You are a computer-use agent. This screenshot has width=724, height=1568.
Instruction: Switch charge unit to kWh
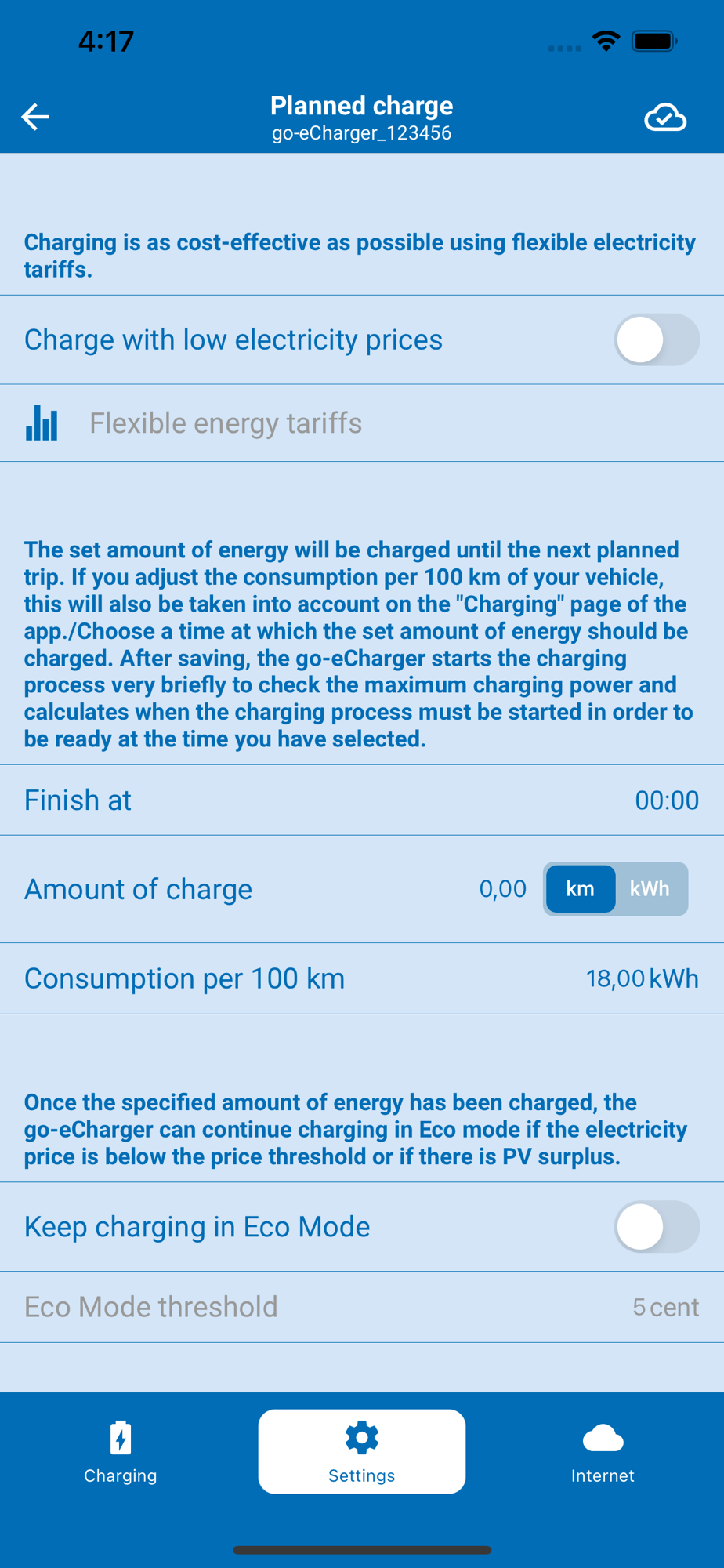(650, 888)
